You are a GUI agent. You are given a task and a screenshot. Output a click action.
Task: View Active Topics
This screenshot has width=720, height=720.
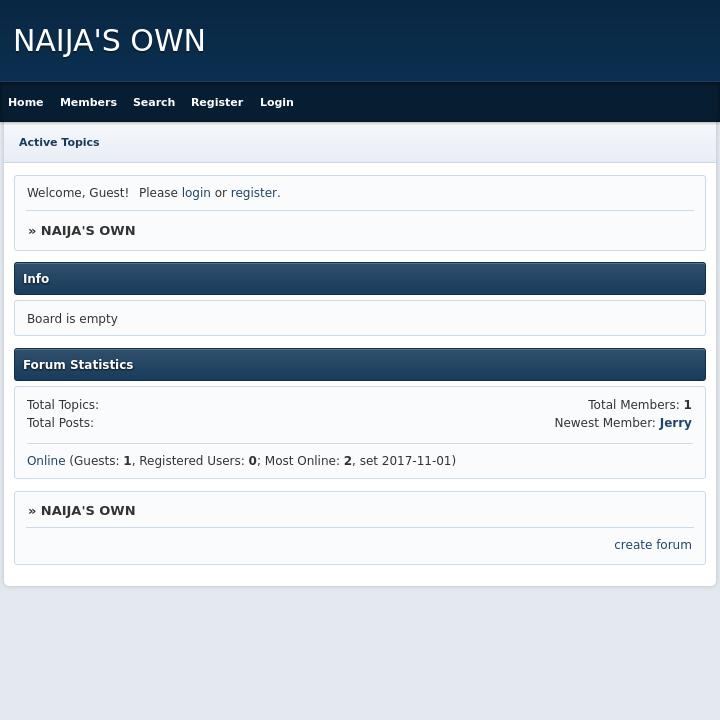point(59,142)
